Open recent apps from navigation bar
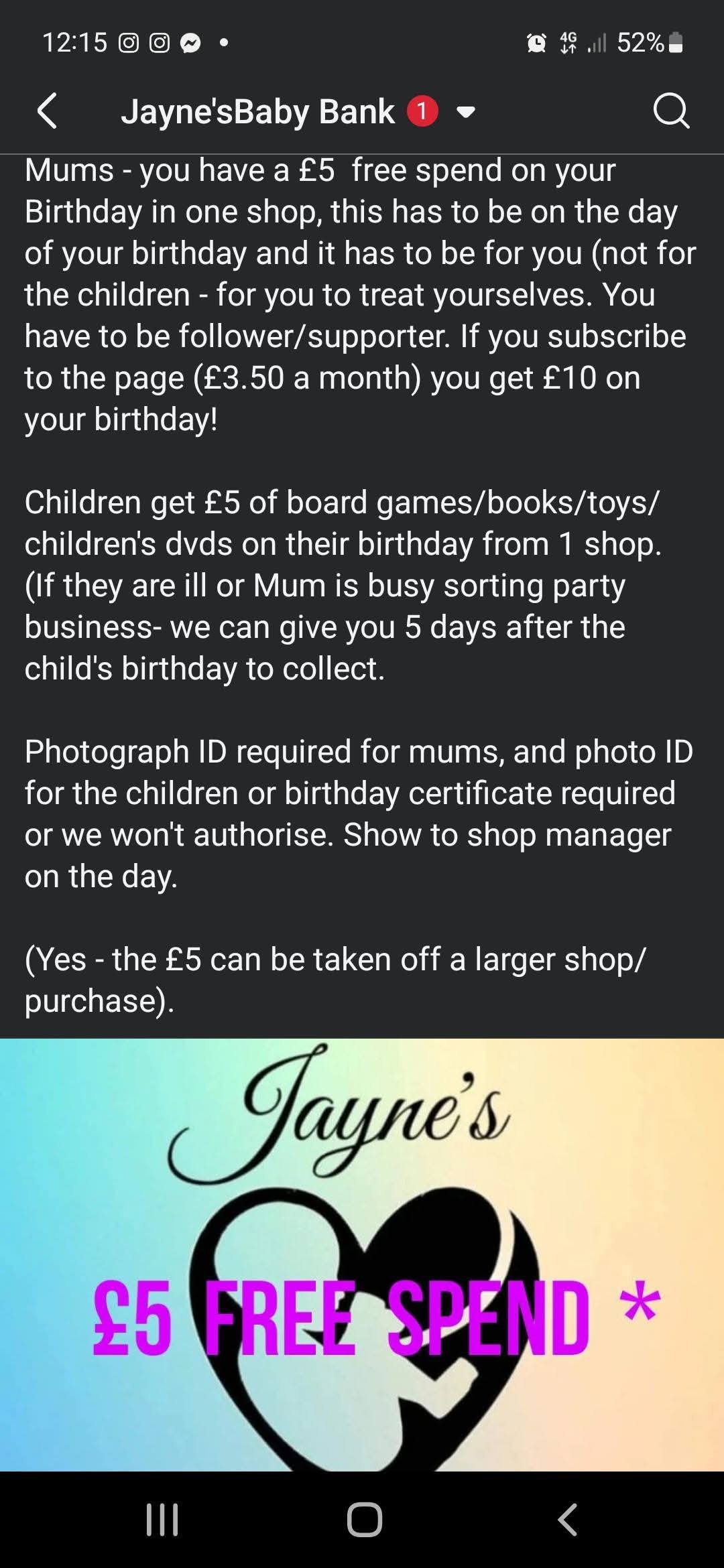Image resolution: width=724 pixels, height=1568 pixels. [162, 1520]
